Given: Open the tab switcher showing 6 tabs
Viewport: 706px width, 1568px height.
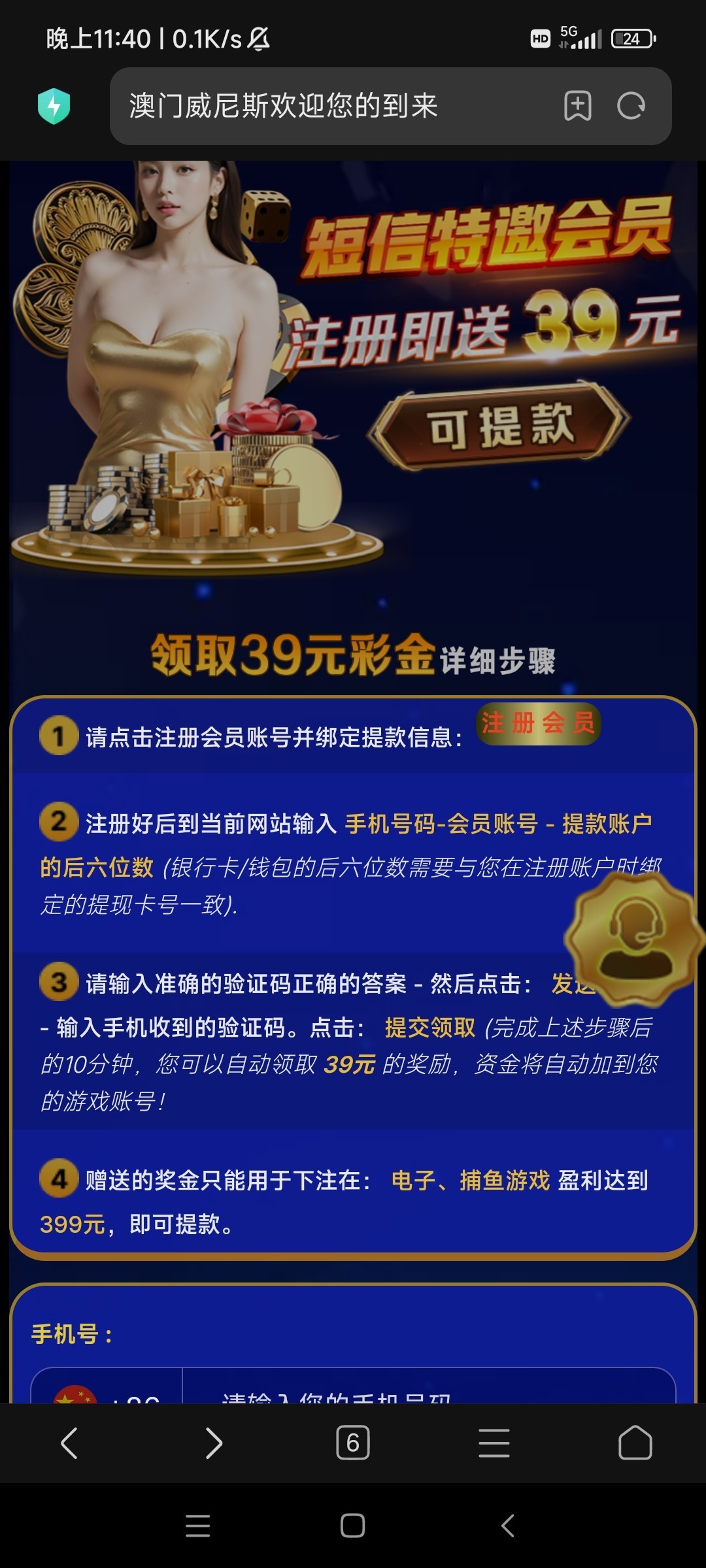Looking at the screenshot, I should pyautogui.click(x=353, y=1443).
